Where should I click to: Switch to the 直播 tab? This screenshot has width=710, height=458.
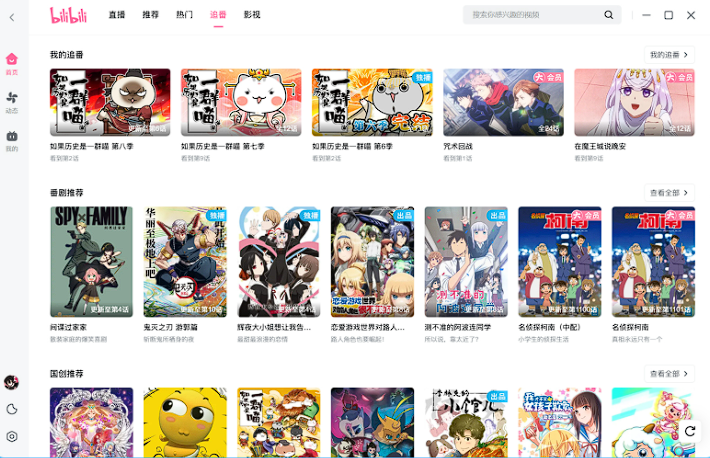[117, 15]
